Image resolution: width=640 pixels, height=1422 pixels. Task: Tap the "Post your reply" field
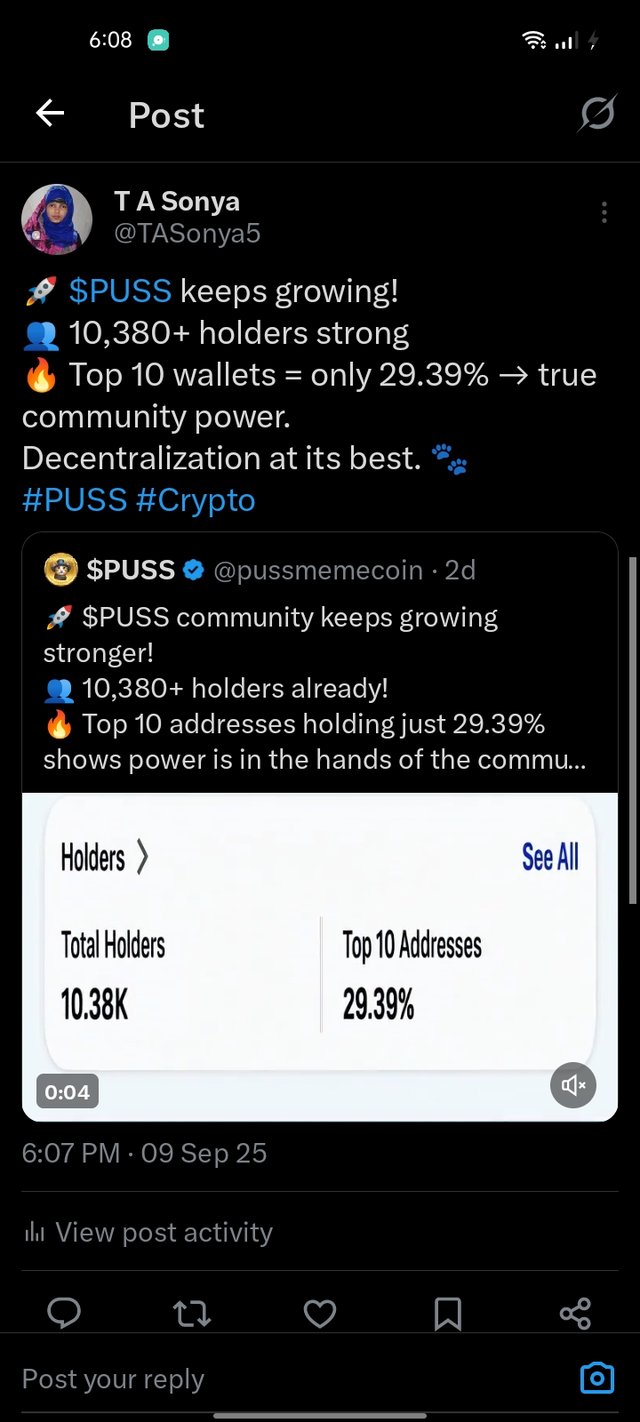(x=280, y=1379)
